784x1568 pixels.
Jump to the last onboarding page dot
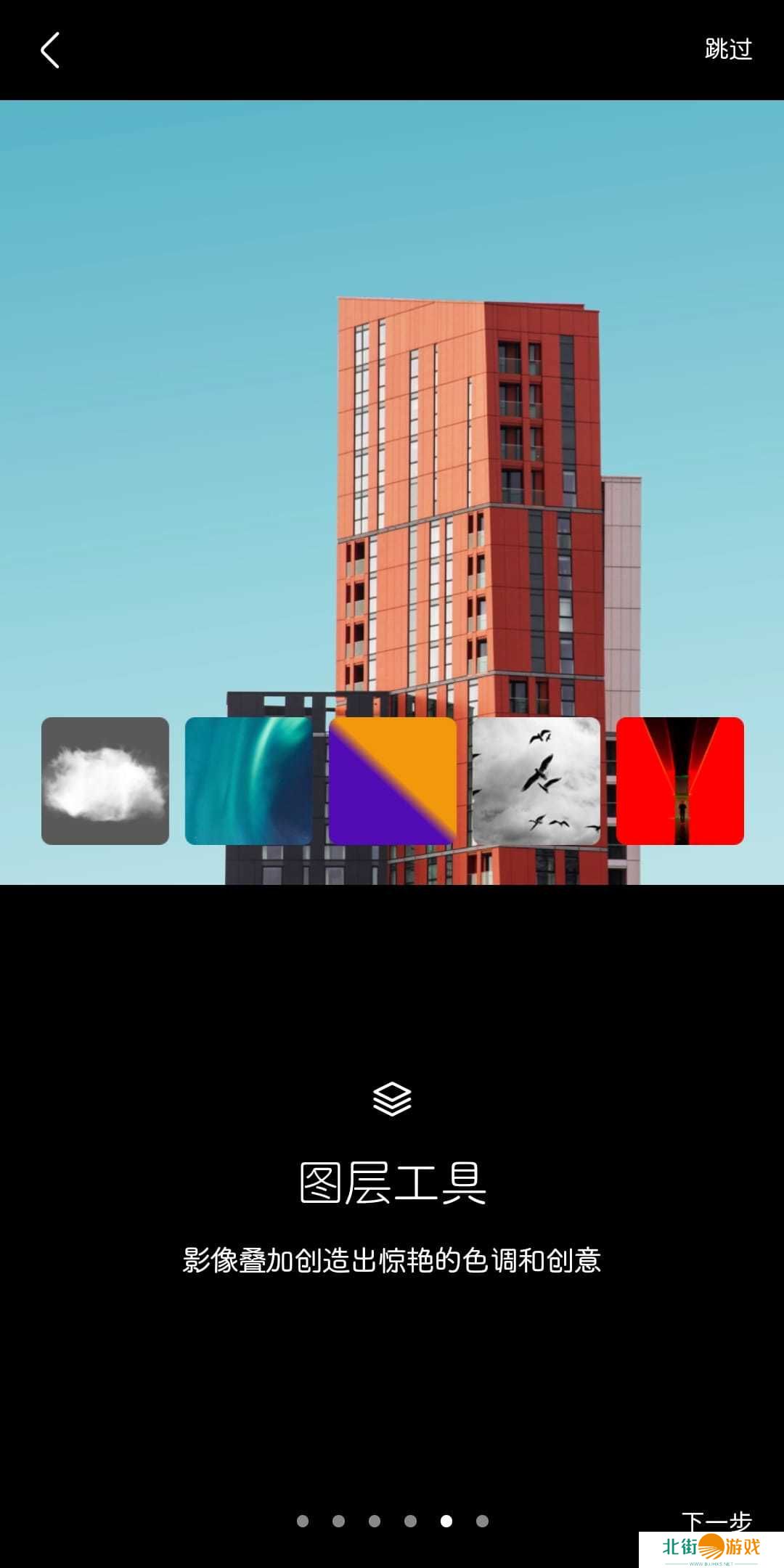(482, 1521)
